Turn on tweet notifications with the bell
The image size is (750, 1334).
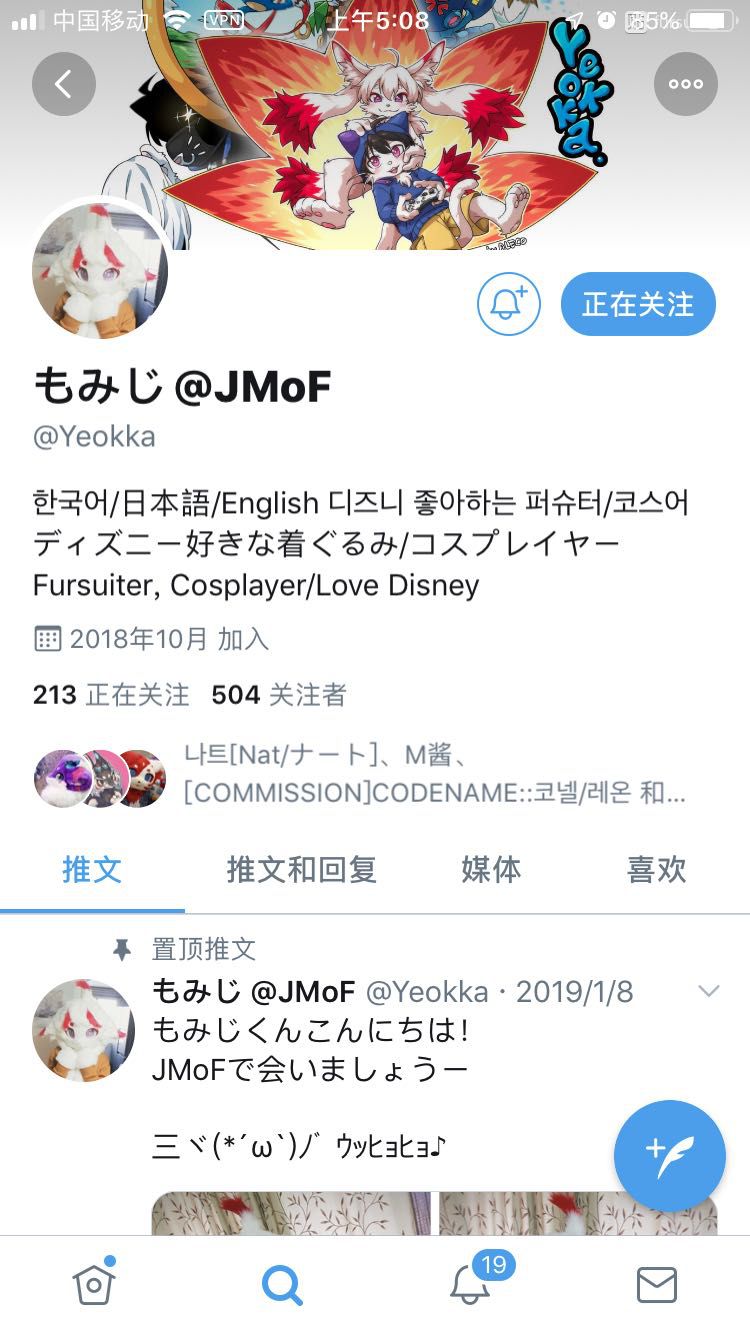(x=508, y=304)
